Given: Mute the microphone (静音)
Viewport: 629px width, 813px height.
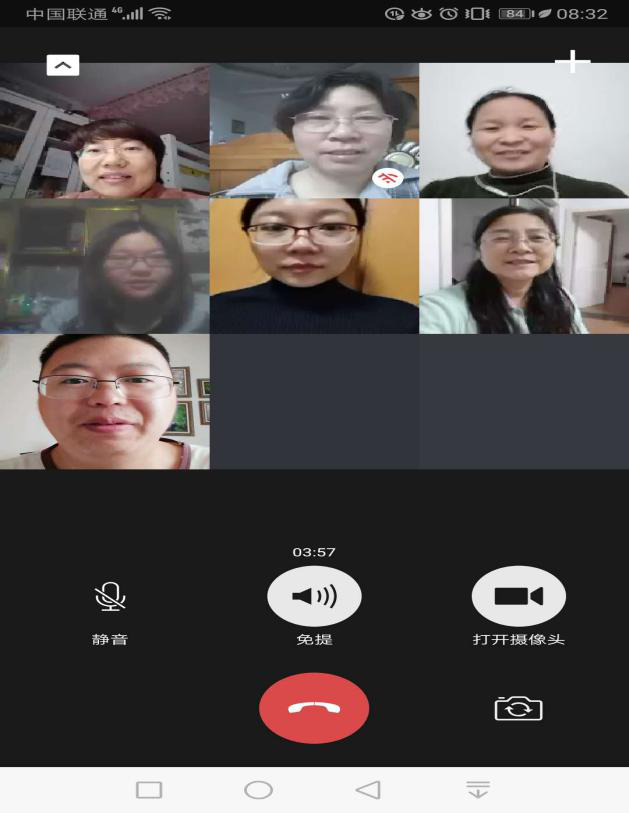Looking at the screenshot, I should (110, 597).
